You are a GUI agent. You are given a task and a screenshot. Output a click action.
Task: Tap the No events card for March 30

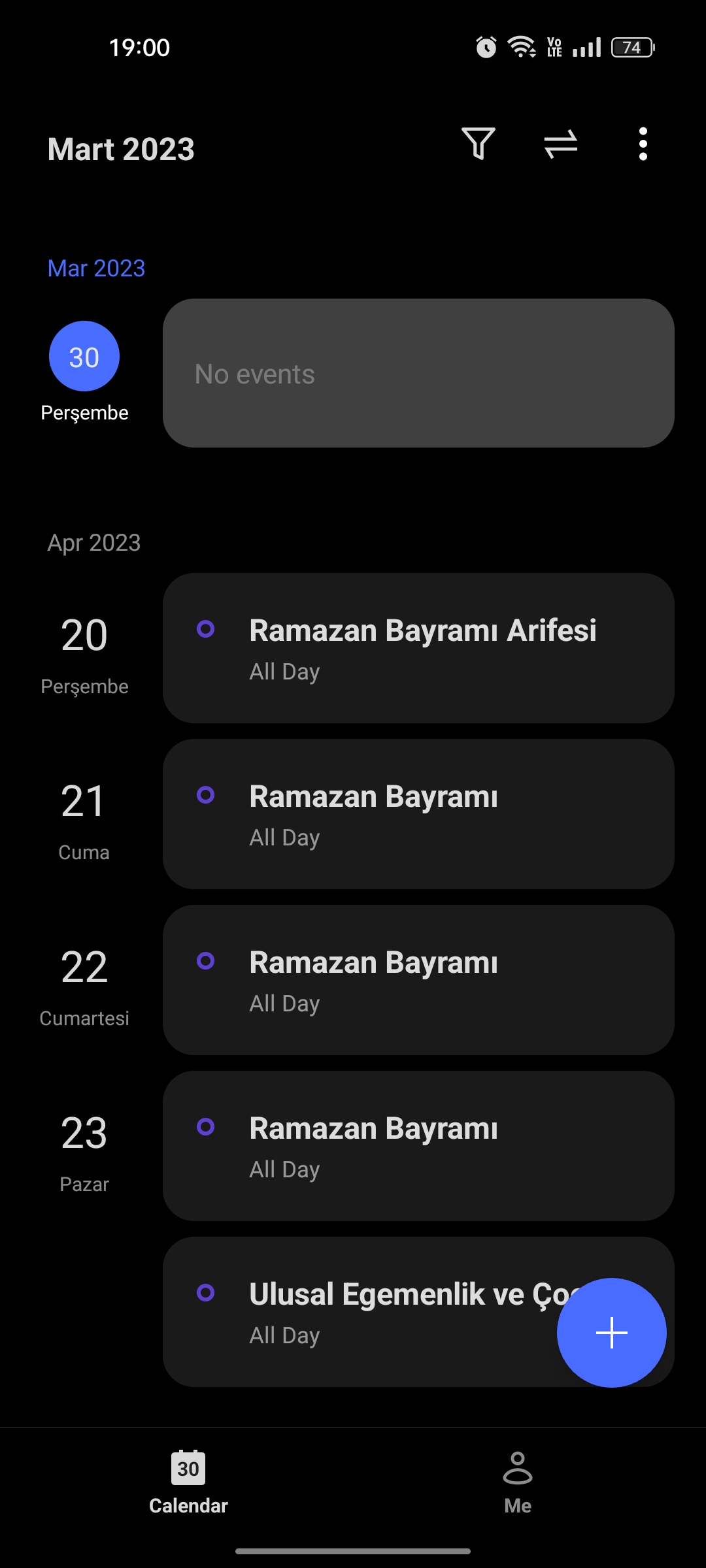point(418,373)
